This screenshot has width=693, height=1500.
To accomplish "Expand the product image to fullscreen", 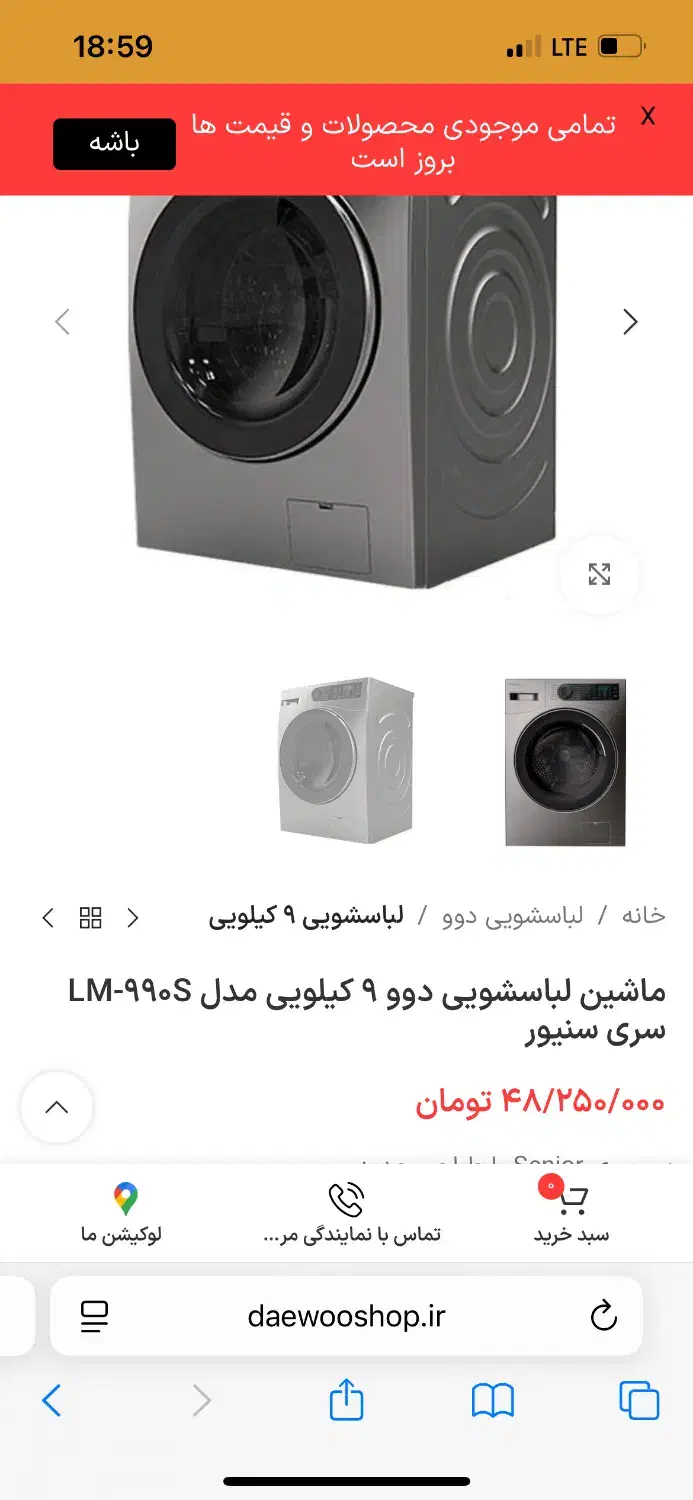I will 599,574.
